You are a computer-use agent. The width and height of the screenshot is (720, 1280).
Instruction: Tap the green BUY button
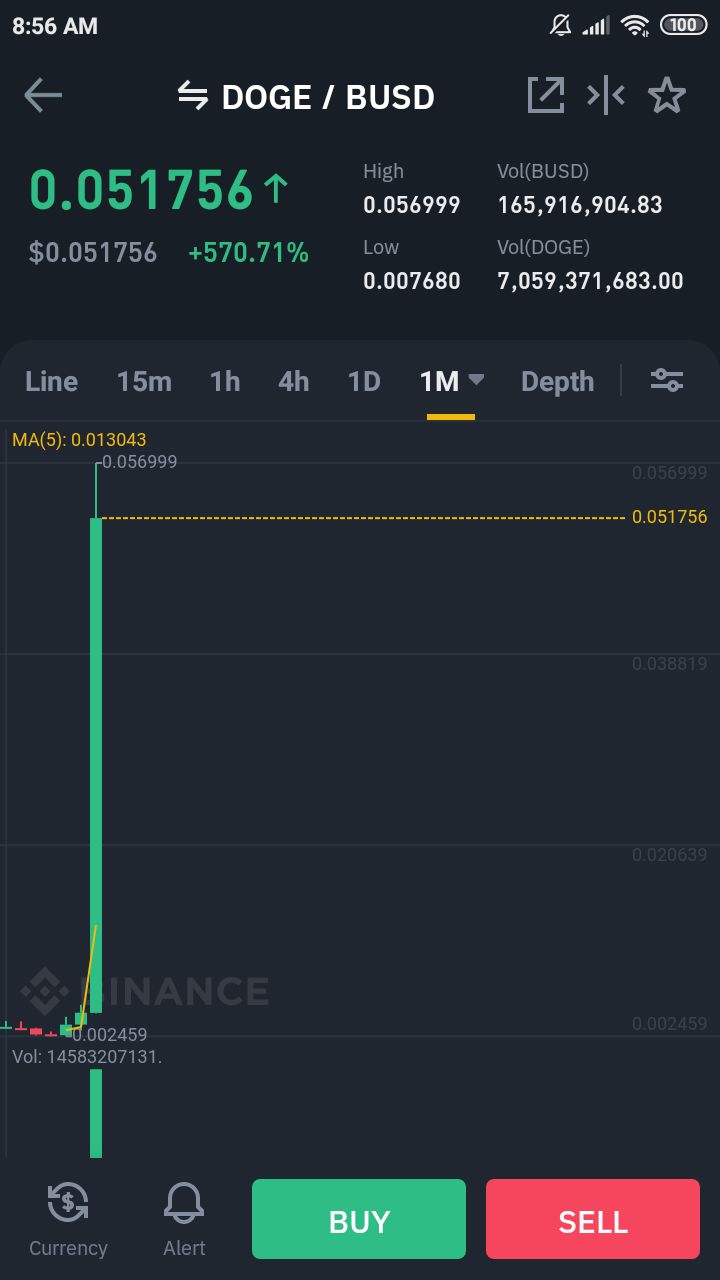coord(359,1219)
